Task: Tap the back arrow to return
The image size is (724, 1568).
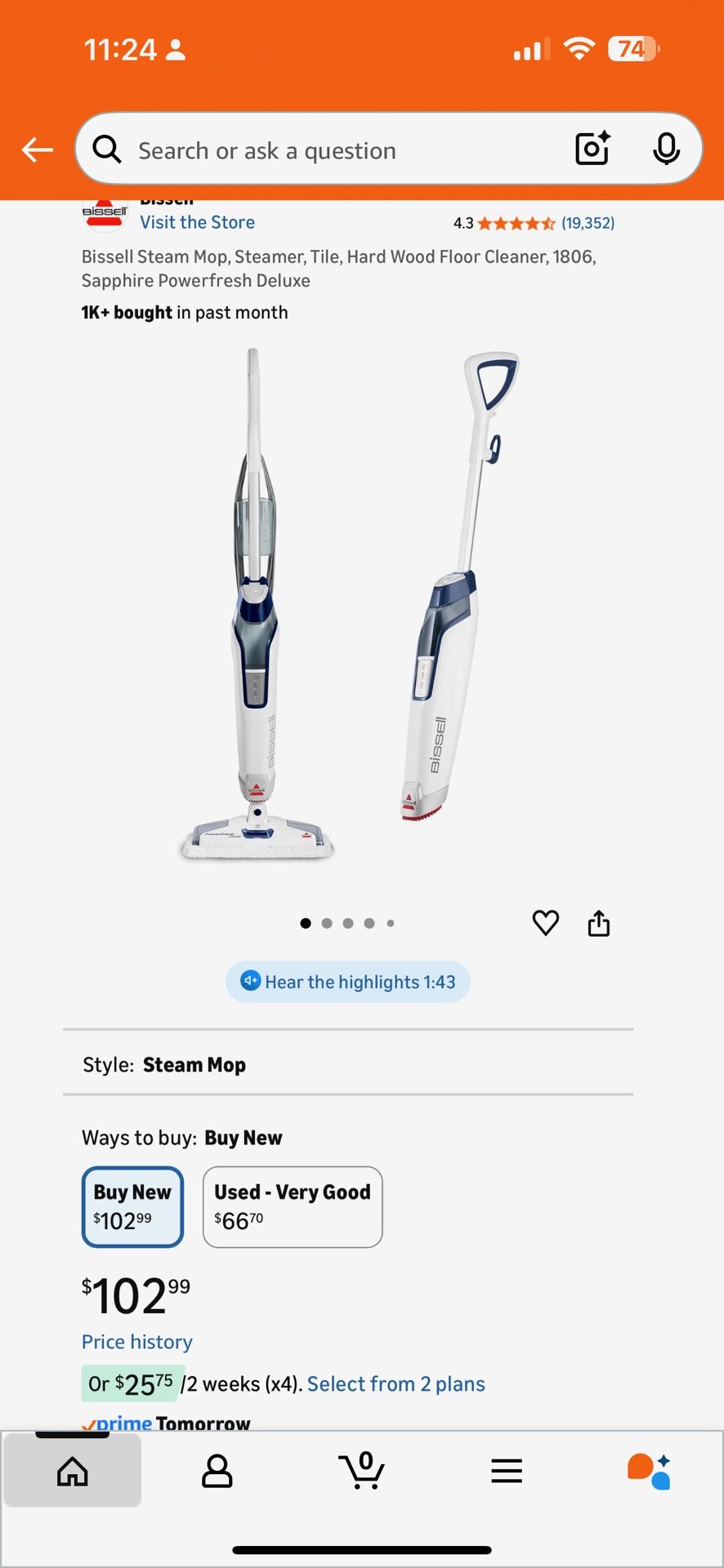Action: click(37, 149)
